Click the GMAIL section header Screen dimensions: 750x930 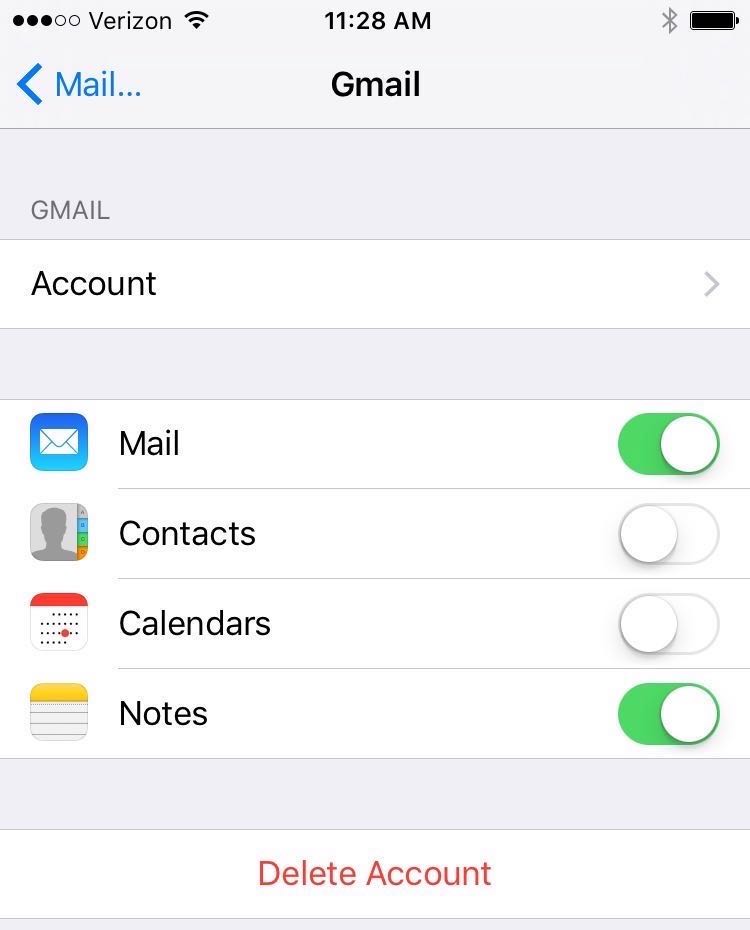[x=70, y=210]
